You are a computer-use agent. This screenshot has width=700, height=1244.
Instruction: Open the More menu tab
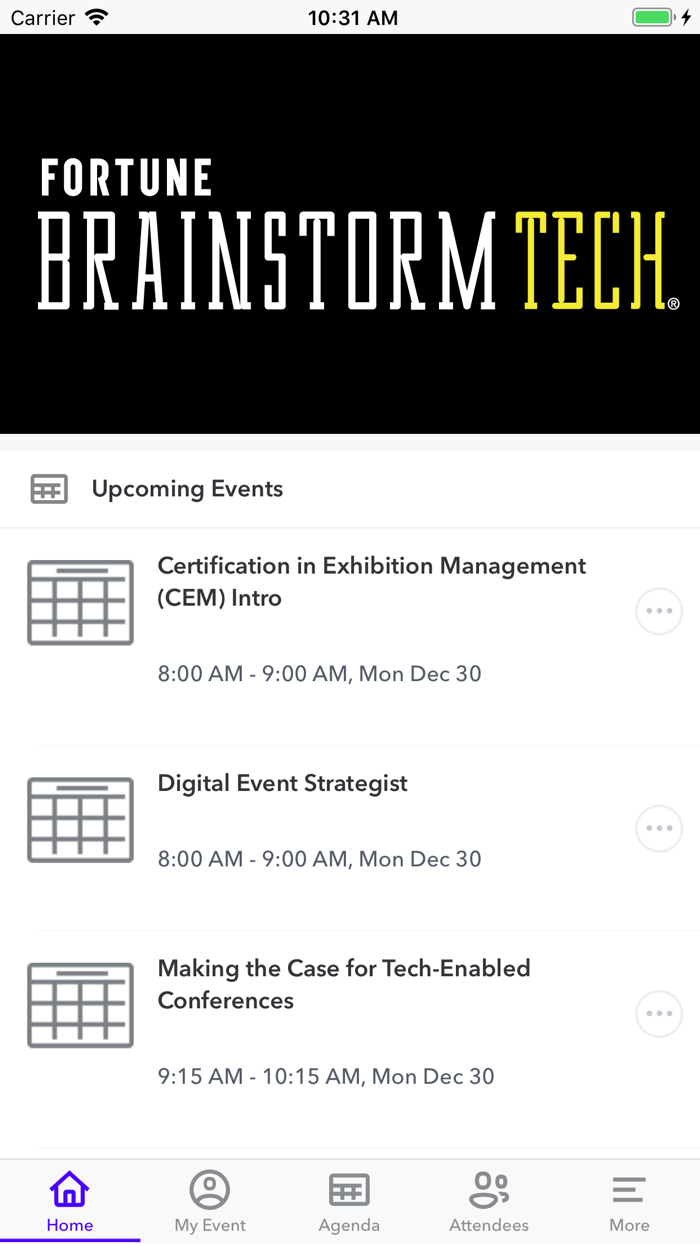[629, 1202]
